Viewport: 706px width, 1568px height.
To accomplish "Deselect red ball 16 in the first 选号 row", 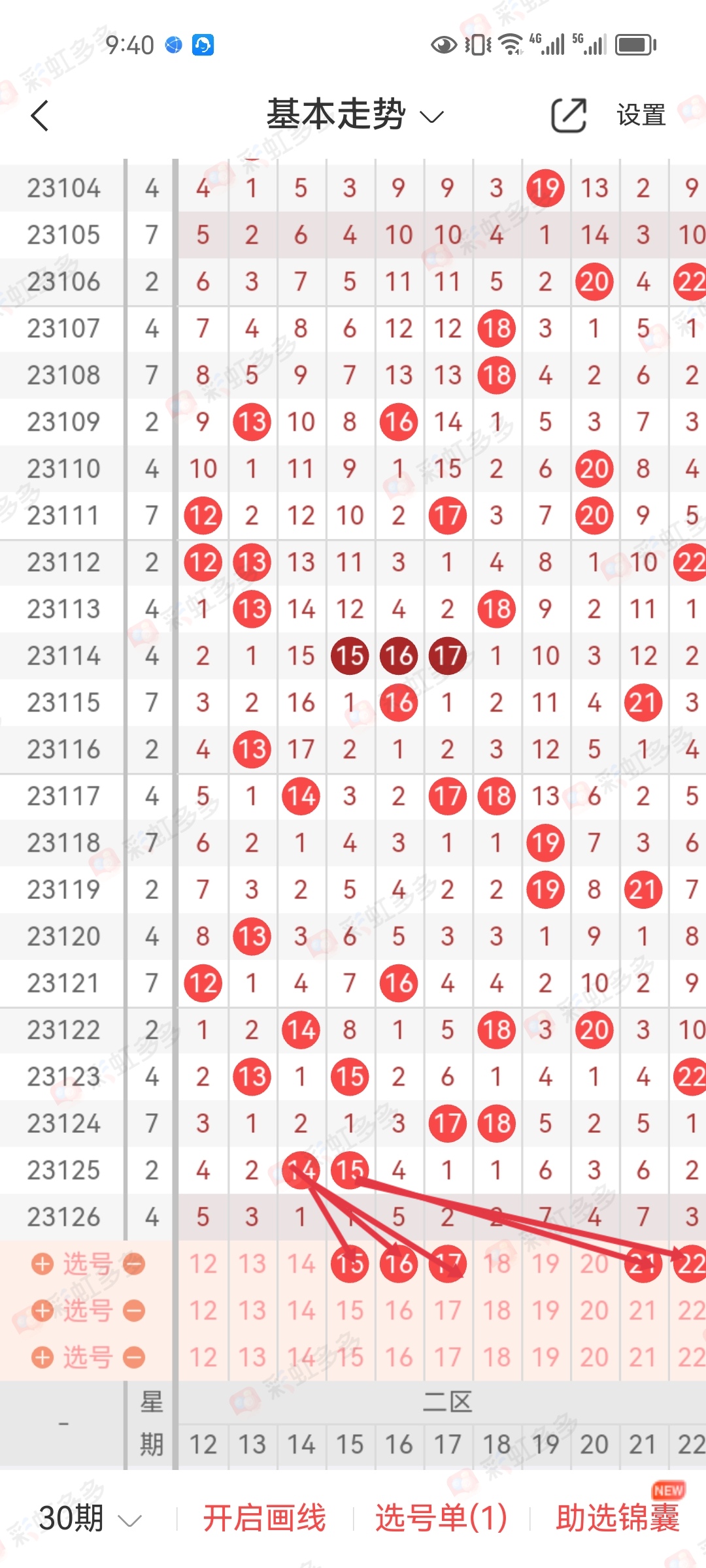I will click(399, 1264).
